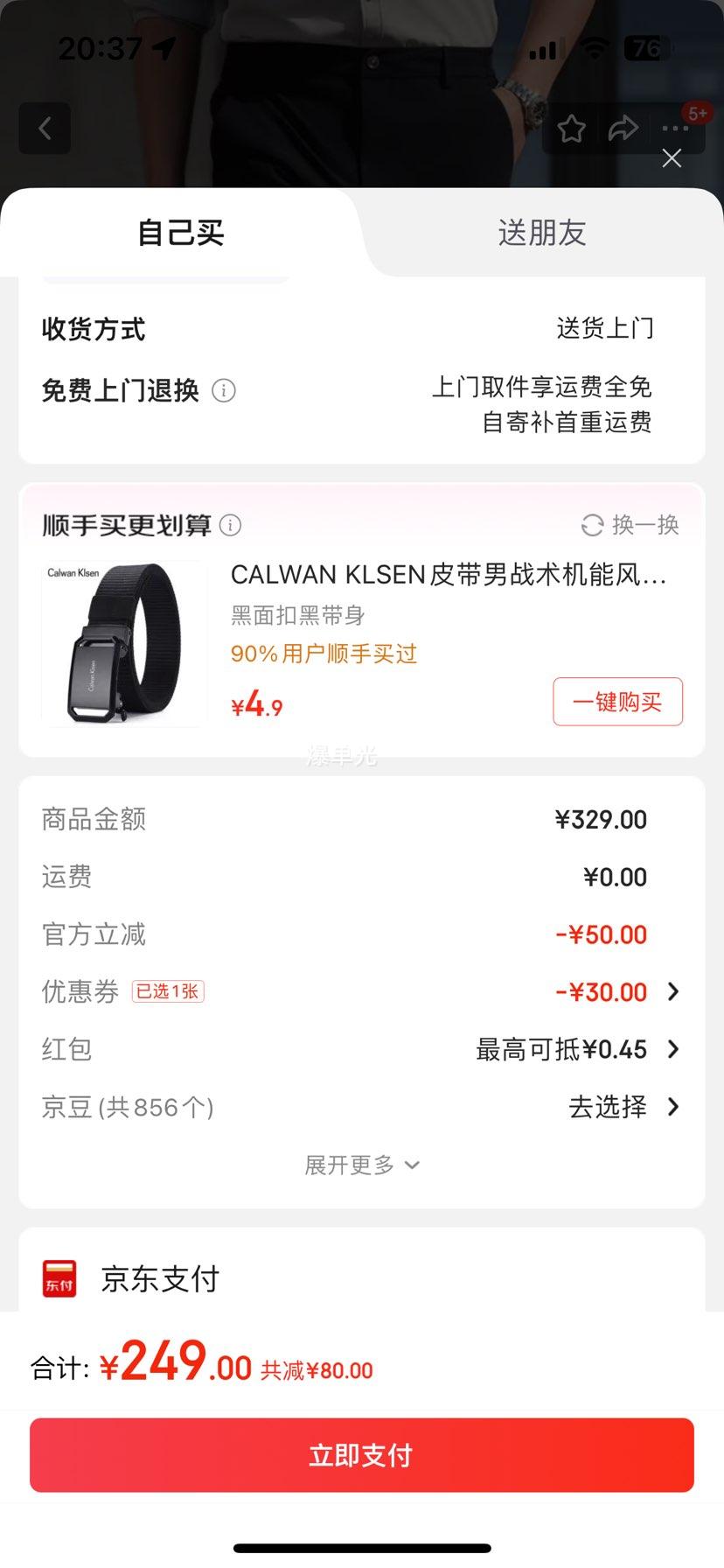Close the checkout sheet
724x1568 pixels.
[672, 158]
